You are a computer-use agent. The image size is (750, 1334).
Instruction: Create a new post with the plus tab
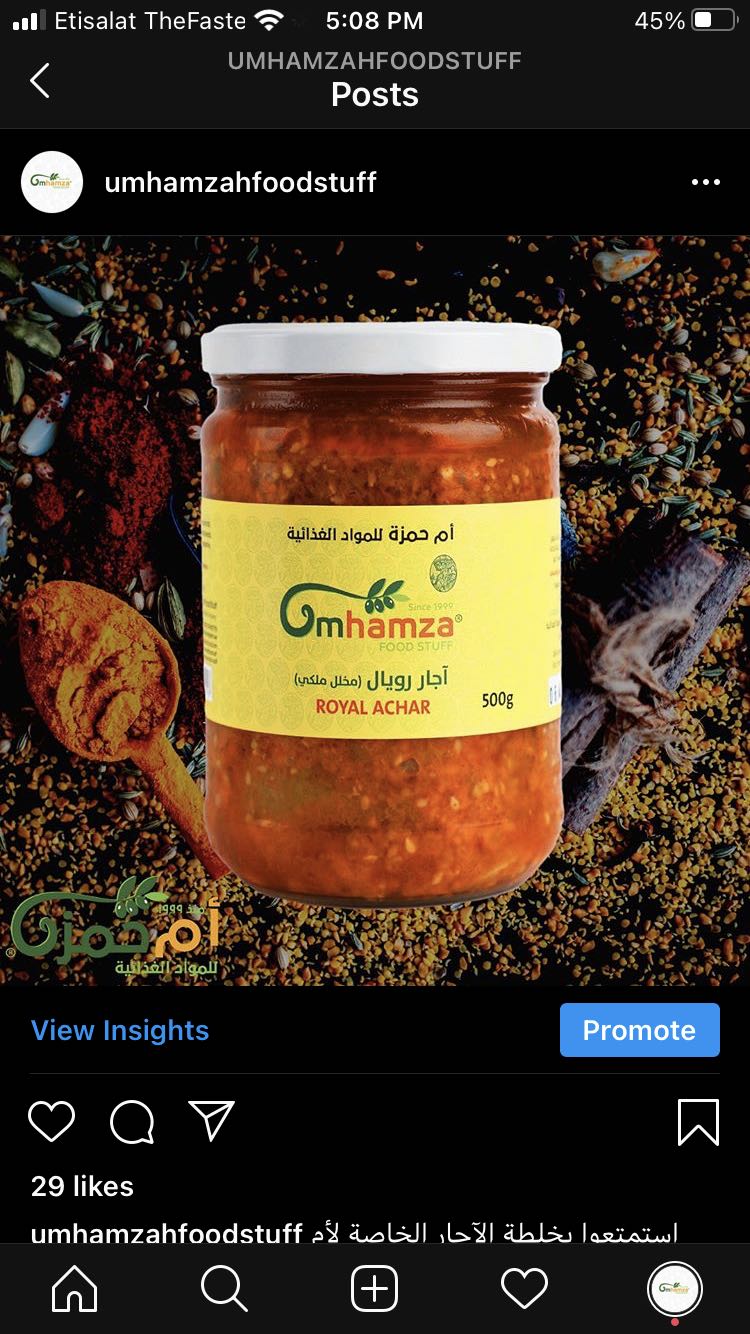click(x=375, y=1289)
